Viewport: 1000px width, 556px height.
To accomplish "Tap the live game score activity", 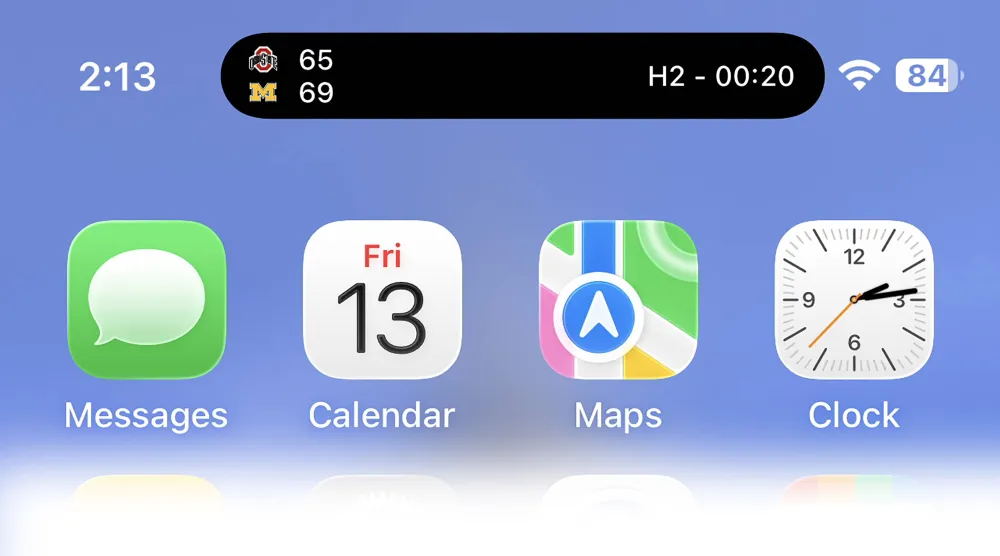I will (x=522, y=76).
